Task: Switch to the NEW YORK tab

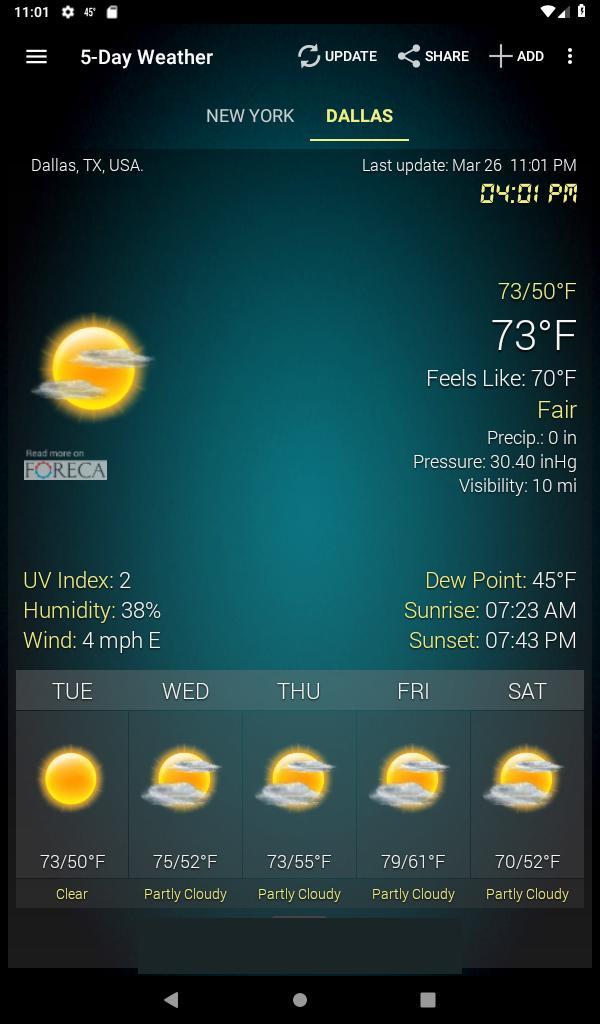Action: click(250, 116)
